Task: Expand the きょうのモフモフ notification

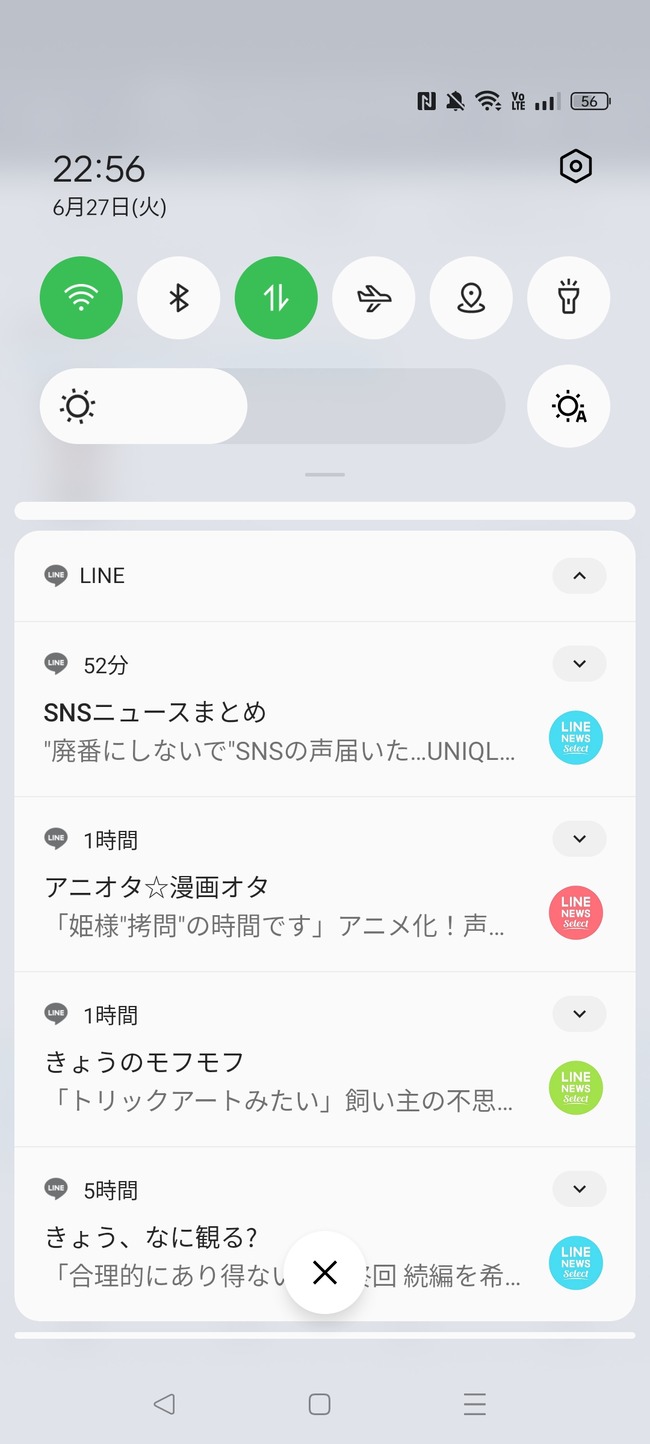Action: click(579, 1014)
